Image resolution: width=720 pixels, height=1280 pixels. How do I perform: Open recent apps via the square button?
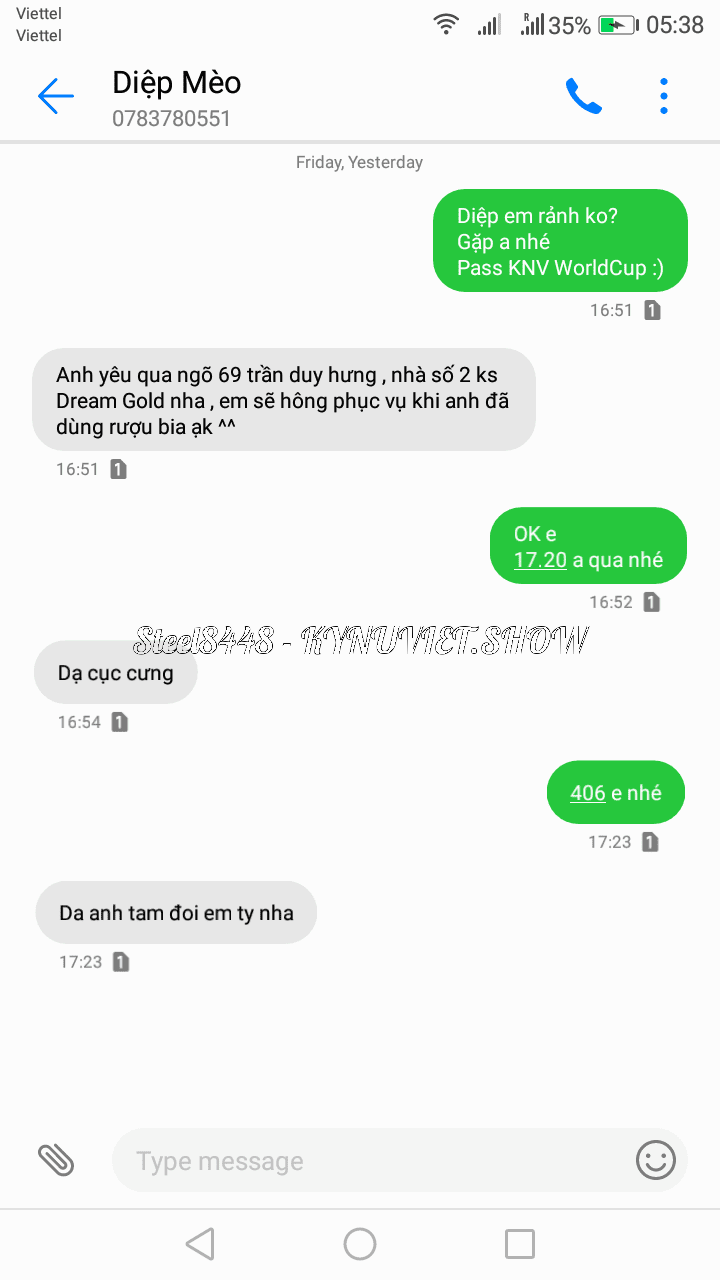(x=519, y=1244)
